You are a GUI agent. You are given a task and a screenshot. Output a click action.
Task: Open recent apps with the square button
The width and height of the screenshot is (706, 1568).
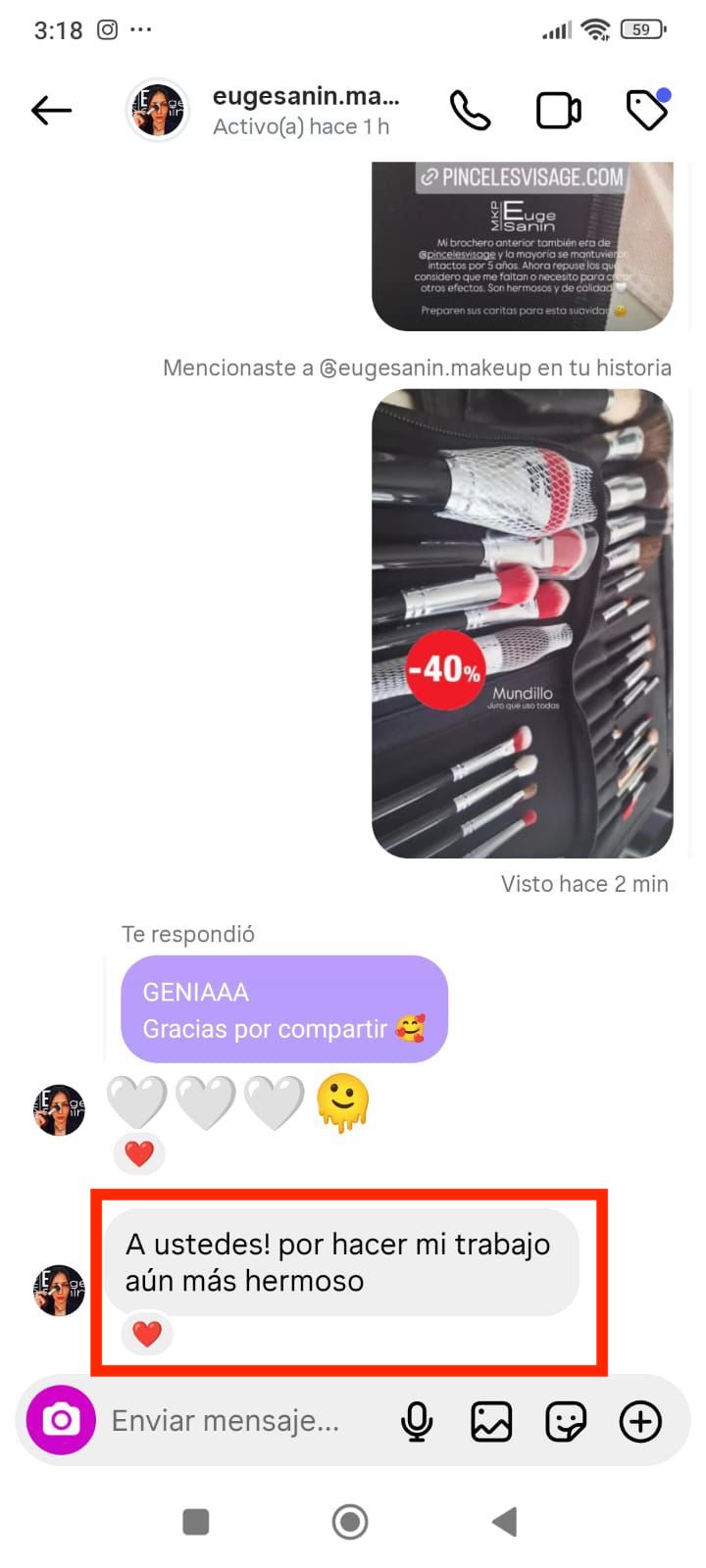[196, 1522]
